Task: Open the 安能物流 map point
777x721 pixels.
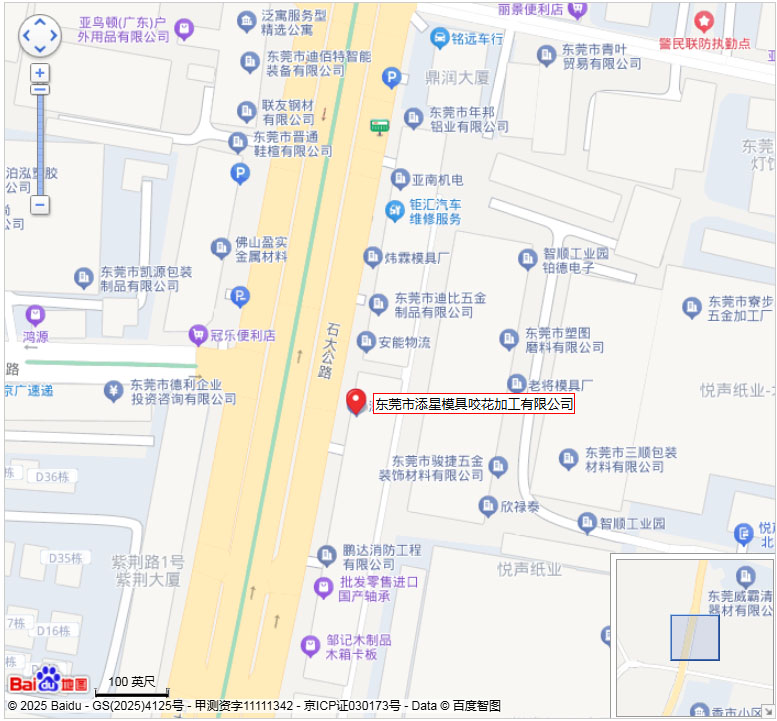Action: pyautogui.click(x=366, y=342)
